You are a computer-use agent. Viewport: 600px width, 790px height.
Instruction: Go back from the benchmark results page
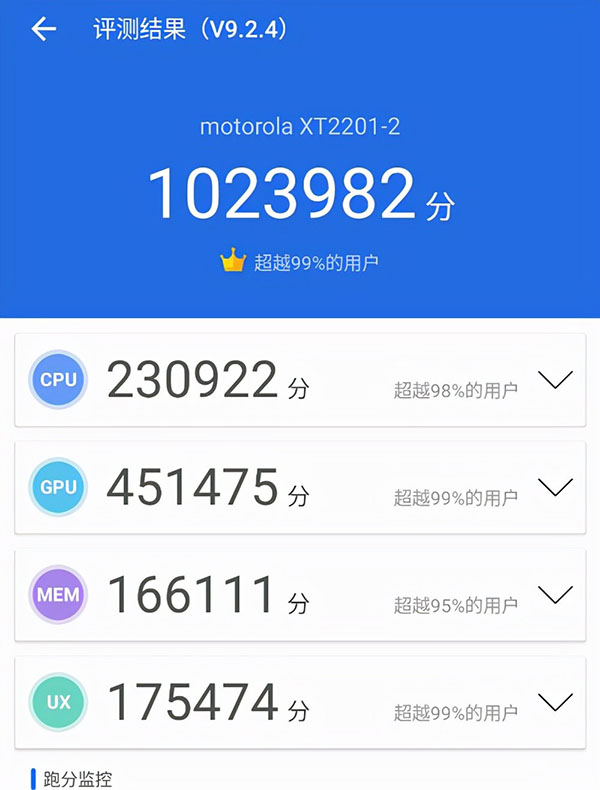(x=44, y=29)
